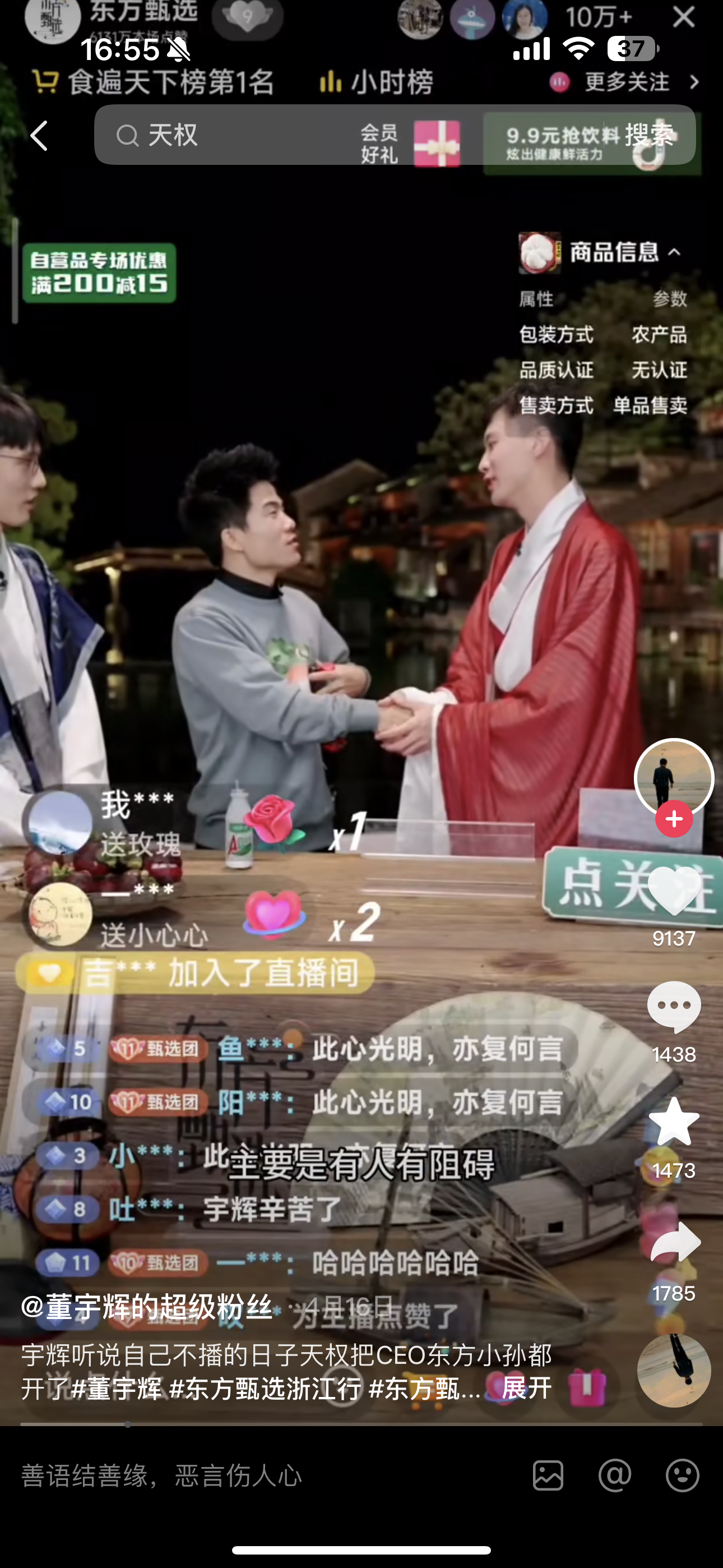Mention someone with the @ icon
The height and width of the screenshot is (1568, 723).
pos(615,1475)
